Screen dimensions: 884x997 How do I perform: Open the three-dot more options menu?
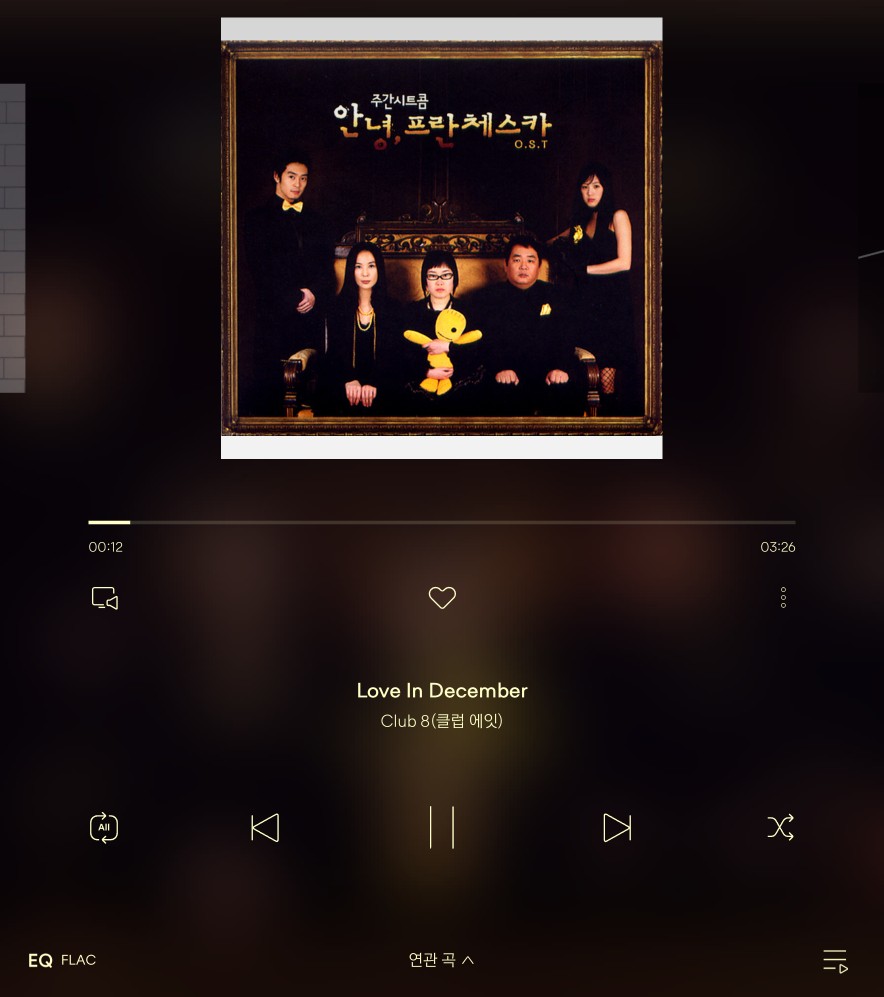tap(783, 598)
